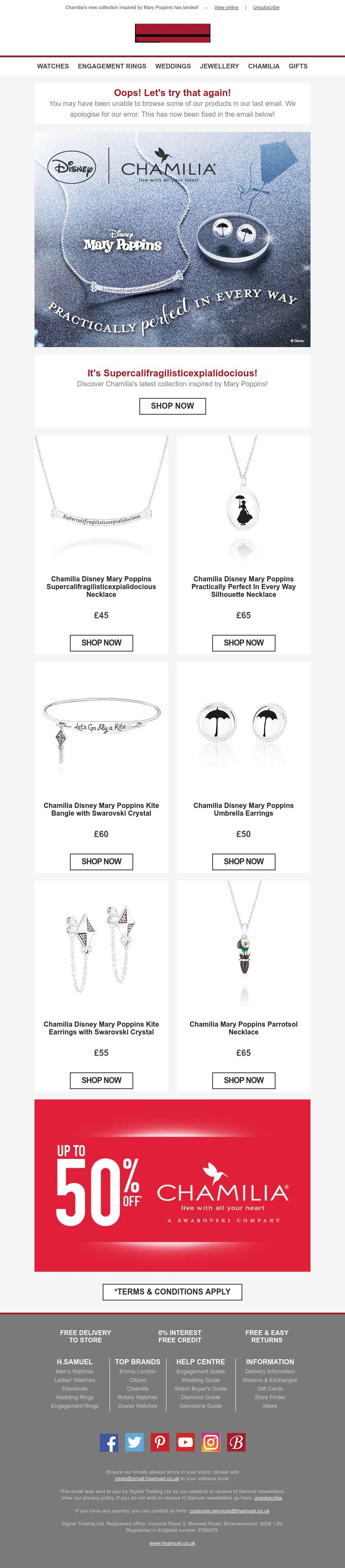345x1568 pixels.
Task: Shop the Kite Earrings with Swarovski Crystal
Action: [101, 1080]
